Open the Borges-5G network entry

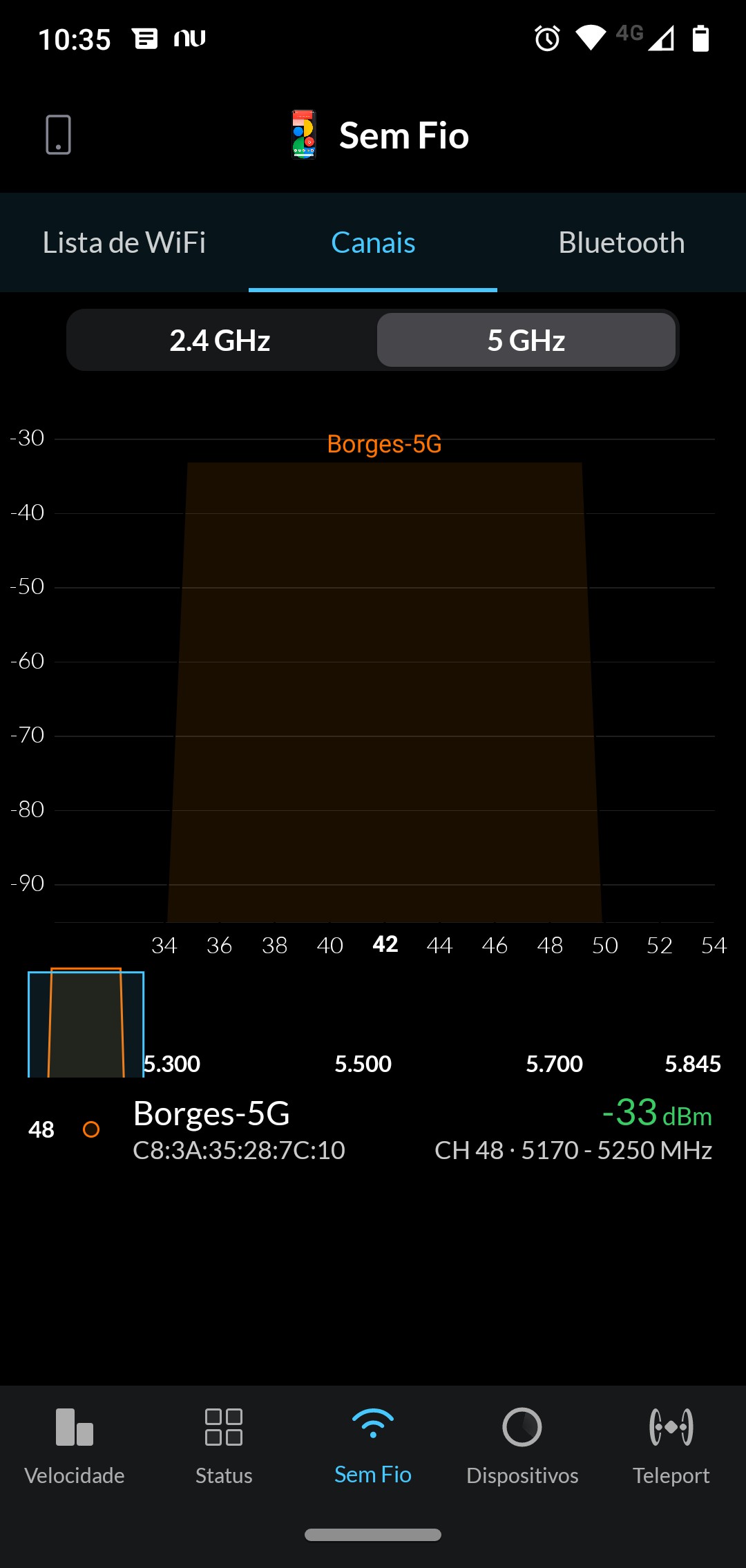click(x=373, y=1130)
